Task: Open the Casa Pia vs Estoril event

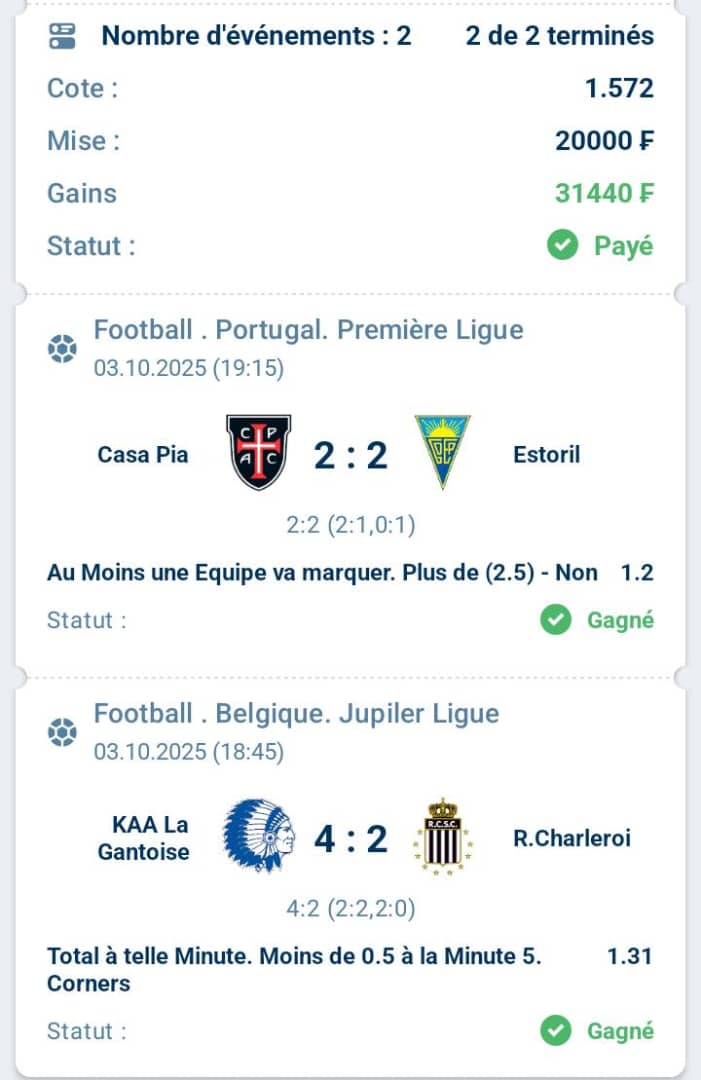Action: tap(350, 456)
